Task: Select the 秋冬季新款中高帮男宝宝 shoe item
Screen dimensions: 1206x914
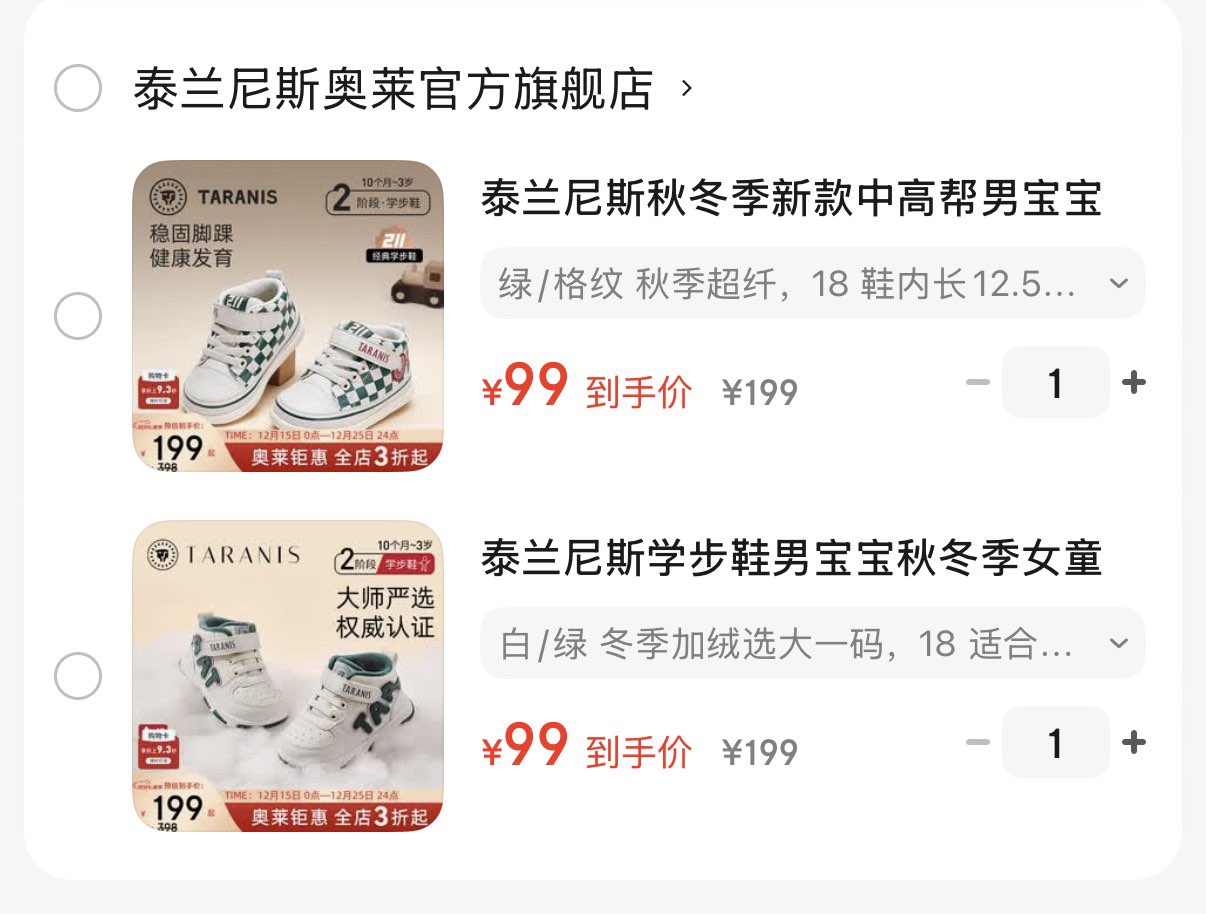Action: (x=78, y=318)
